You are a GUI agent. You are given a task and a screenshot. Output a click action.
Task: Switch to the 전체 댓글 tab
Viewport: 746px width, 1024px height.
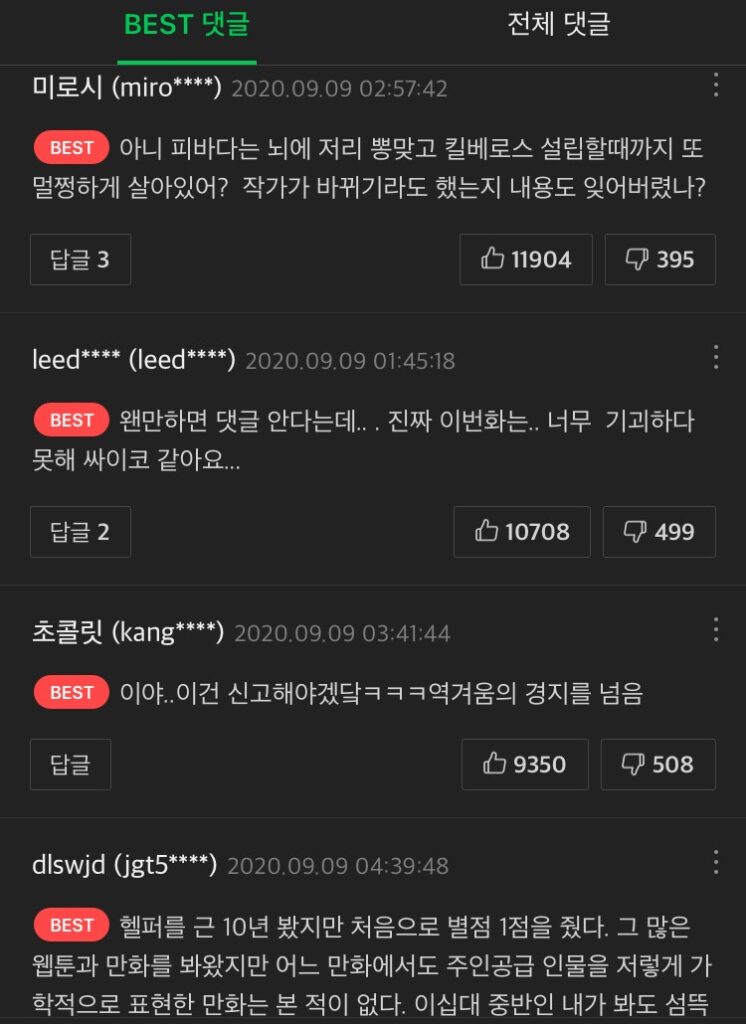pyautogui.click(x=558, y=25)
